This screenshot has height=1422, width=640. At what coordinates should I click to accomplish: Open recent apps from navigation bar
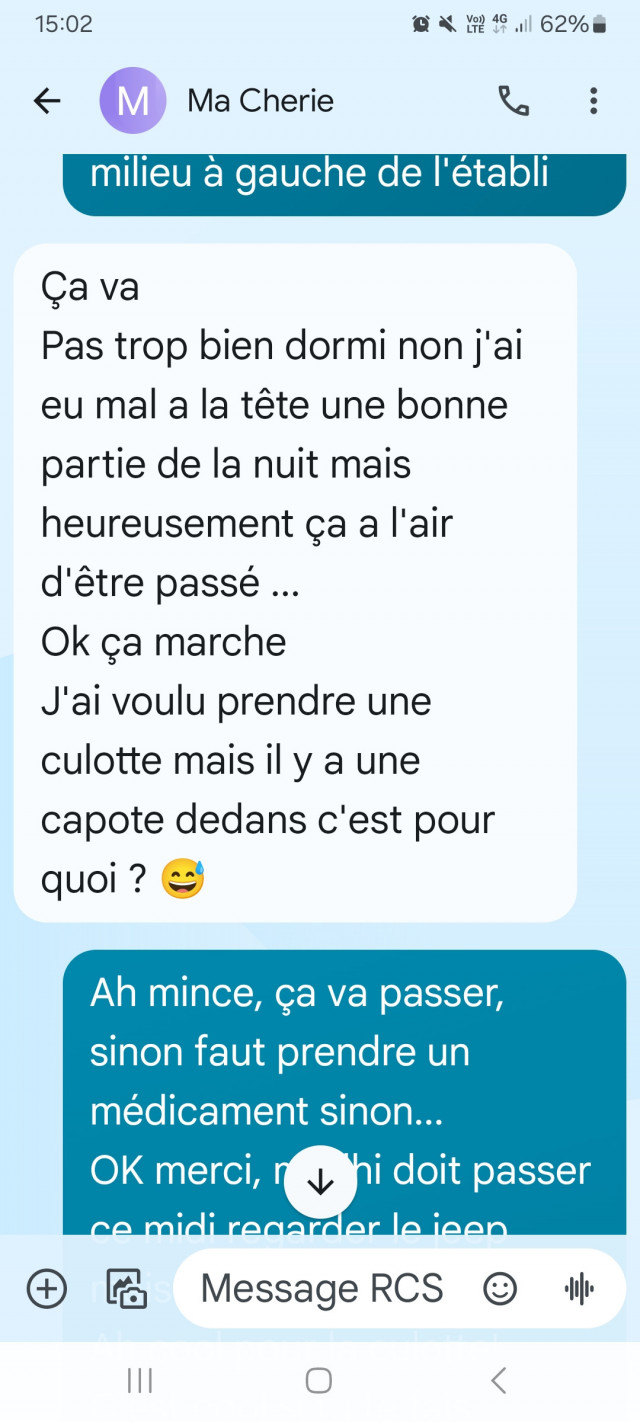click(x=140, y=1381)
